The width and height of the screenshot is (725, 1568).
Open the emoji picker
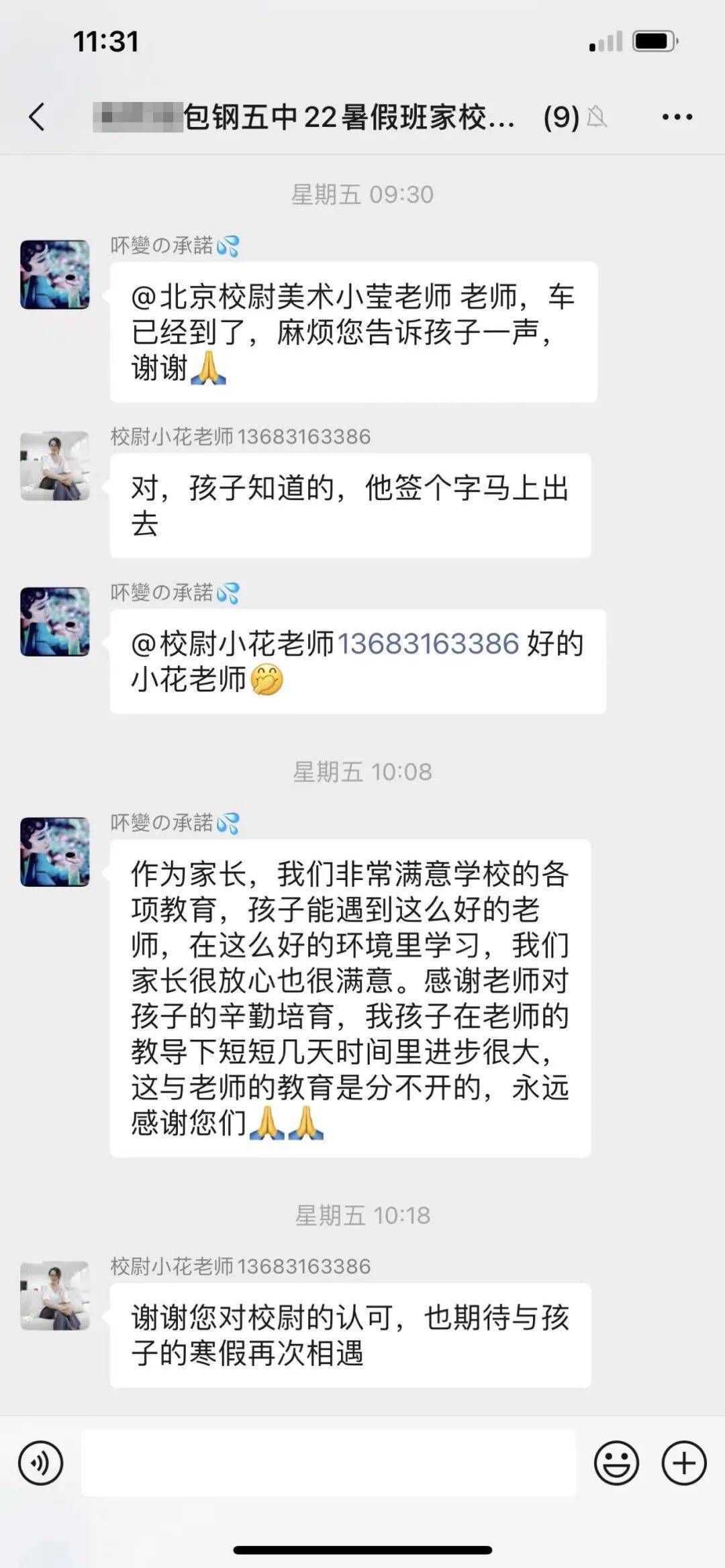616,1463
